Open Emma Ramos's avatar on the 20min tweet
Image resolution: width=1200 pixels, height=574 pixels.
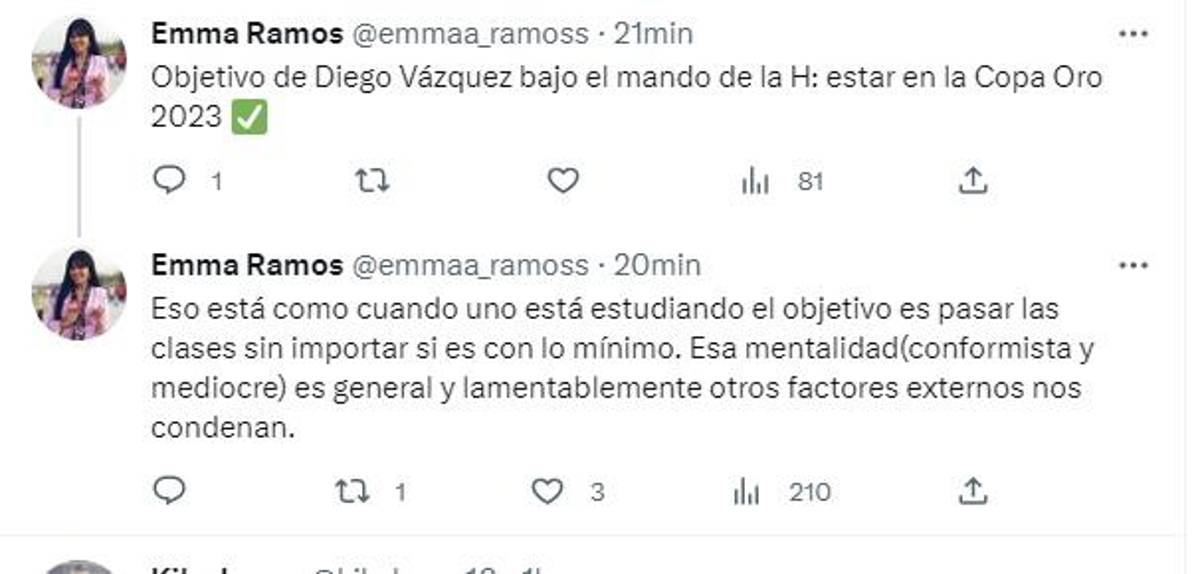click(x=79, y=293)
